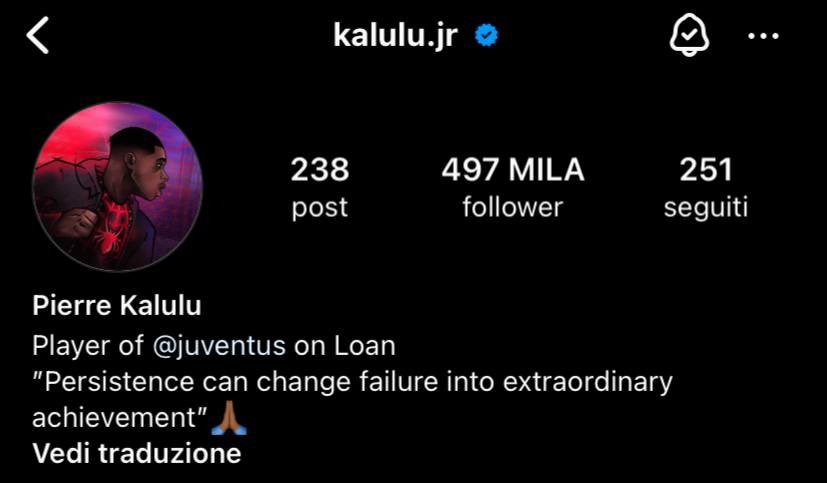Open the 251 seguiti list
The height and width of the screenshot is (483, 827).
click(x=706, y=187)
